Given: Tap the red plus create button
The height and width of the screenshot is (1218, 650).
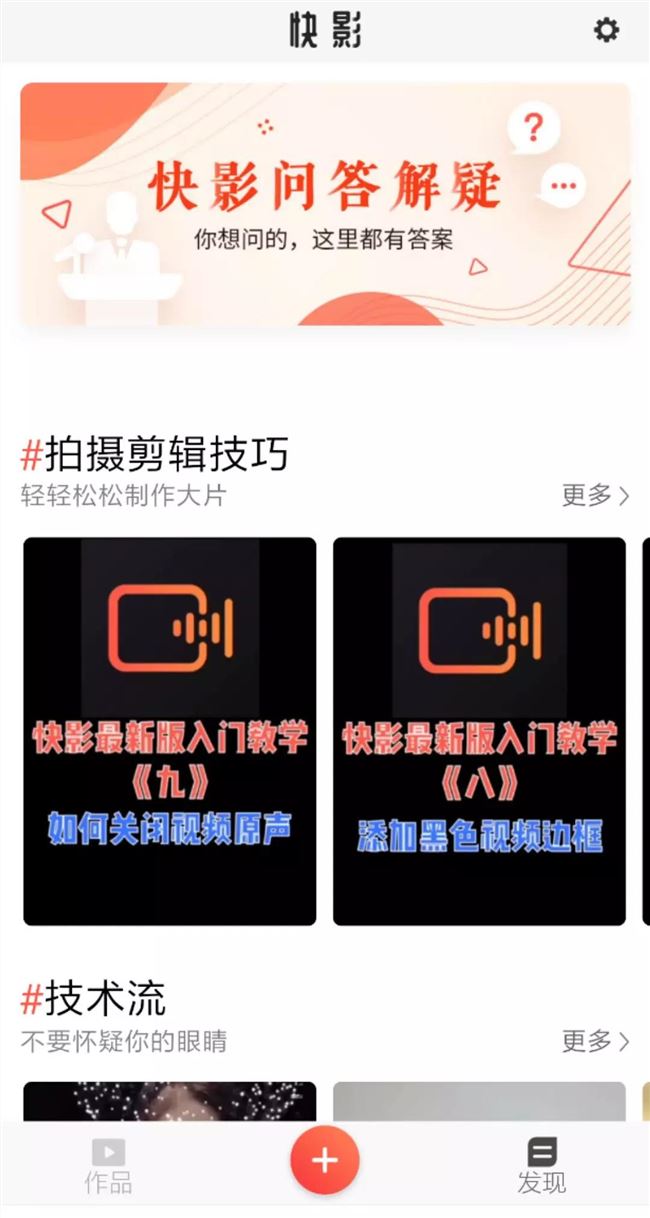Looking at the screenshot, I should [x=325, y=1160].
